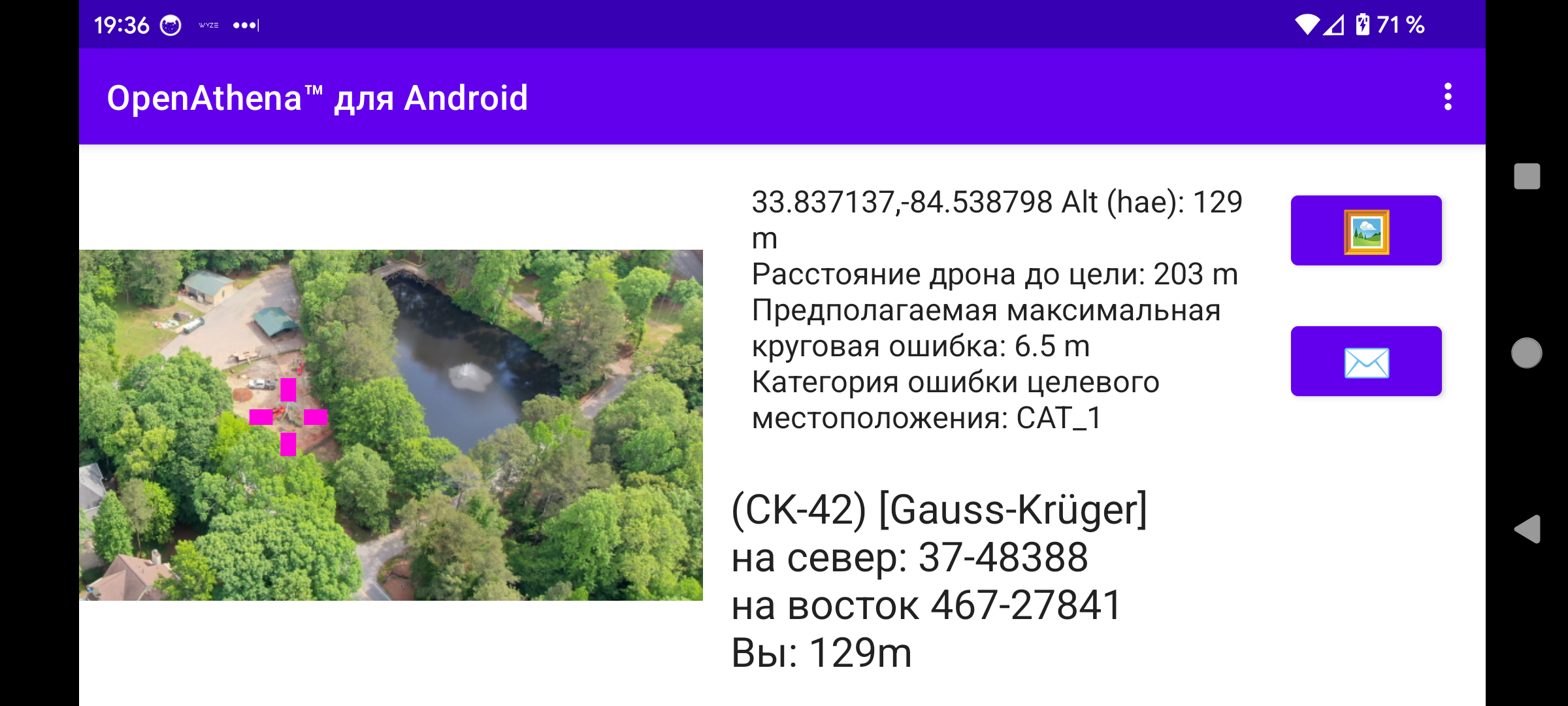Open the overflow menu
Image resolution: width=1568 pixels, height=706 pixels.
(x=1447, y=97)
